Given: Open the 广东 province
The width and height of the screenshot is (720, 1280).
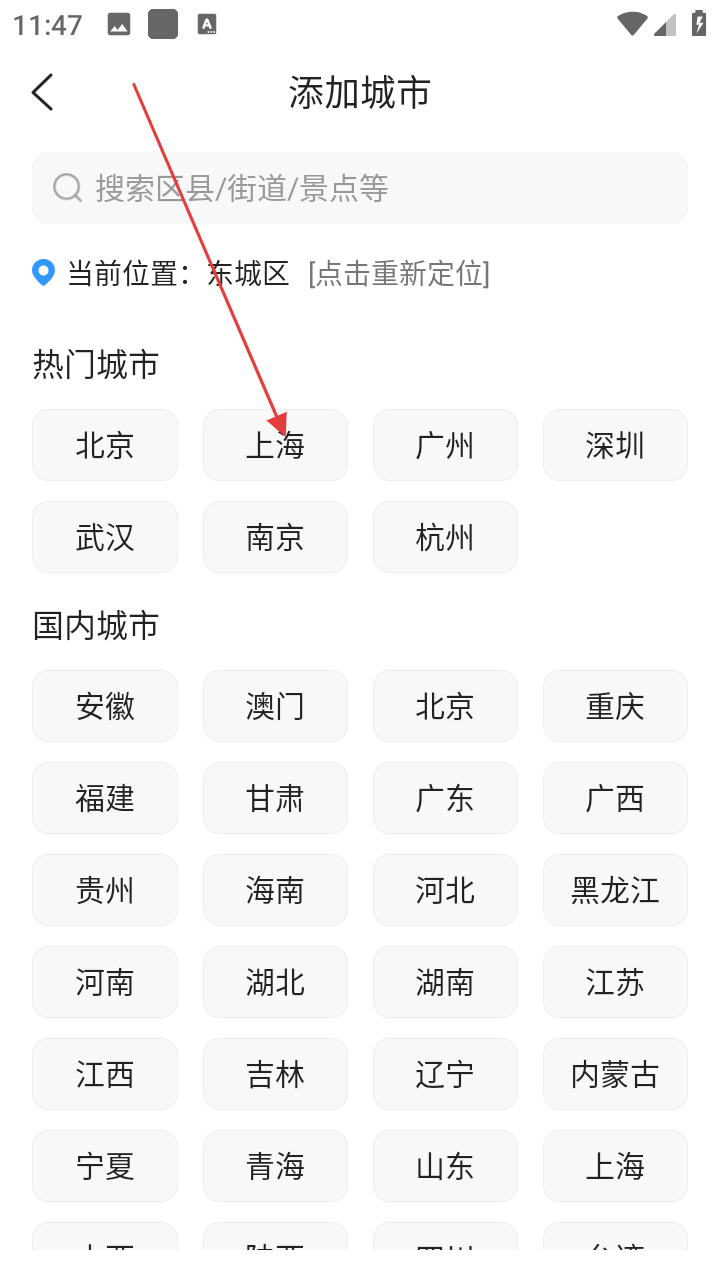Looking at the screenshot, I should pyautogui.click(x=445, y=798).
